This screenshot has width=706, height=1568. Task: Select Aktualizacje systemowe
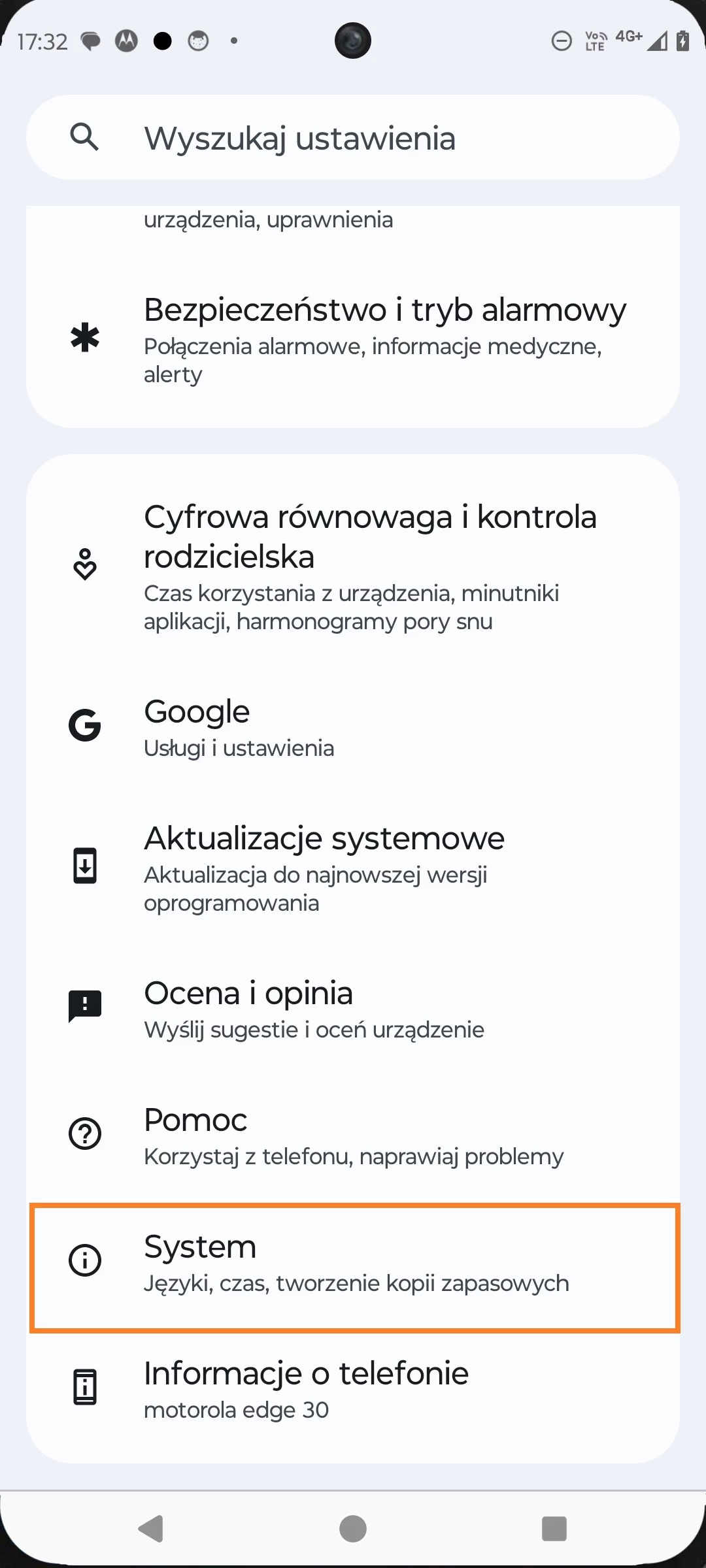pyautogui.click(x=353, y=867)
